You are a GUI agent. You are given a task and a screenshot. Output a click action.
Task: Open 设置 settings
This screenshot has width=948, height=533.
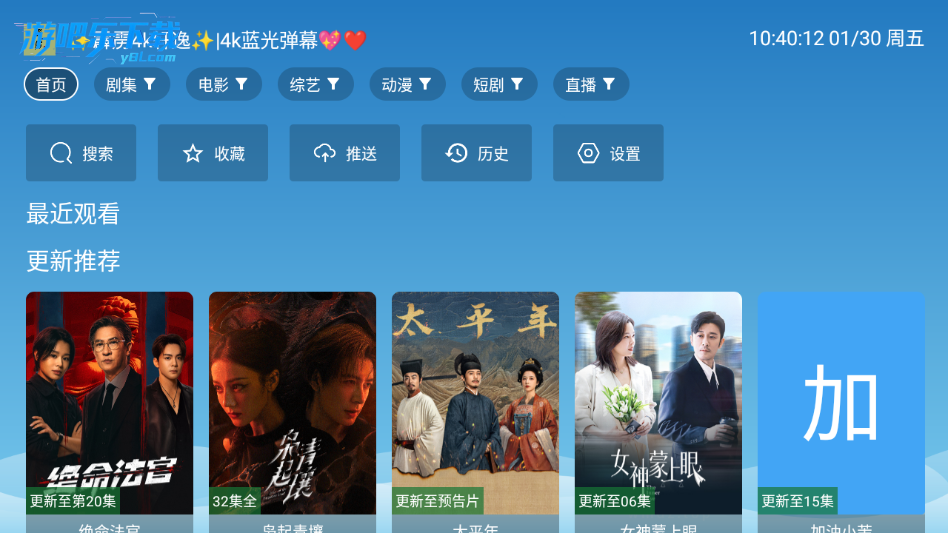[x=608, y=153]
